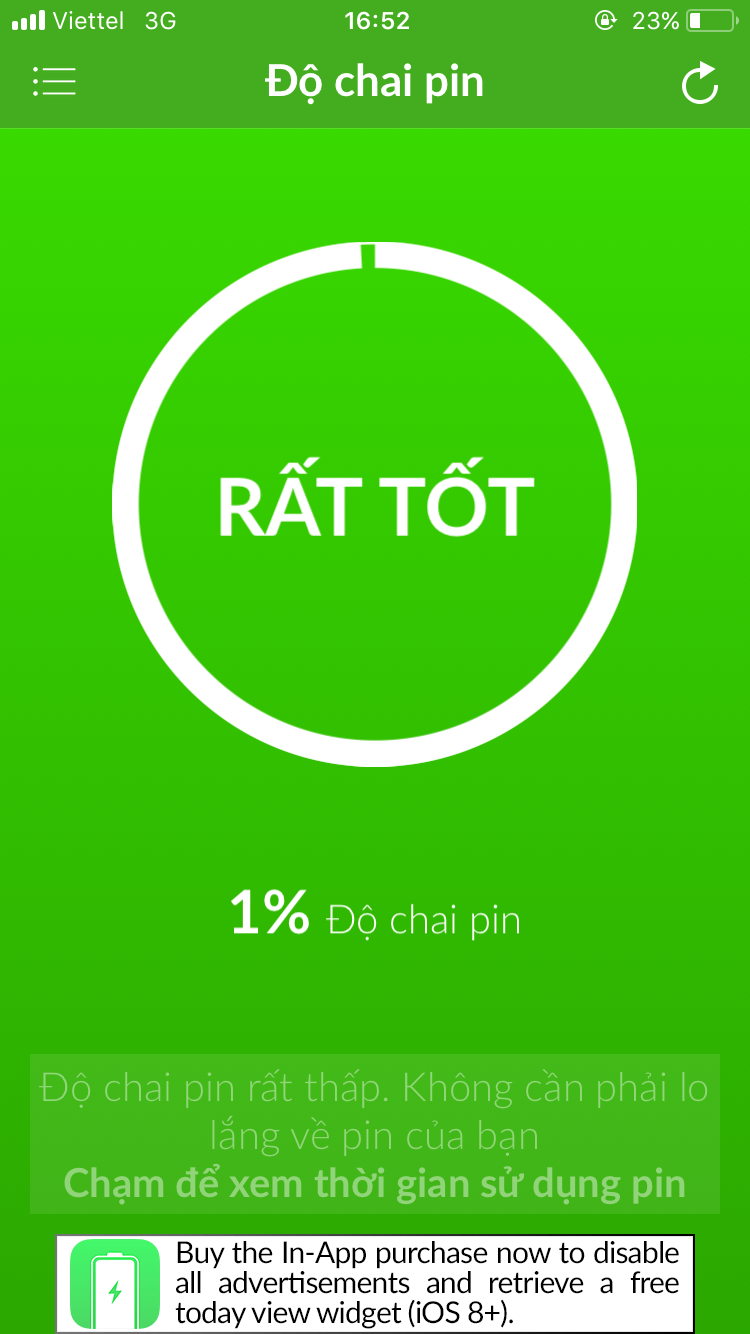750x1334 pixels.
Task: Open the In-App purchase ad banner
Action: coord(375,1283)
